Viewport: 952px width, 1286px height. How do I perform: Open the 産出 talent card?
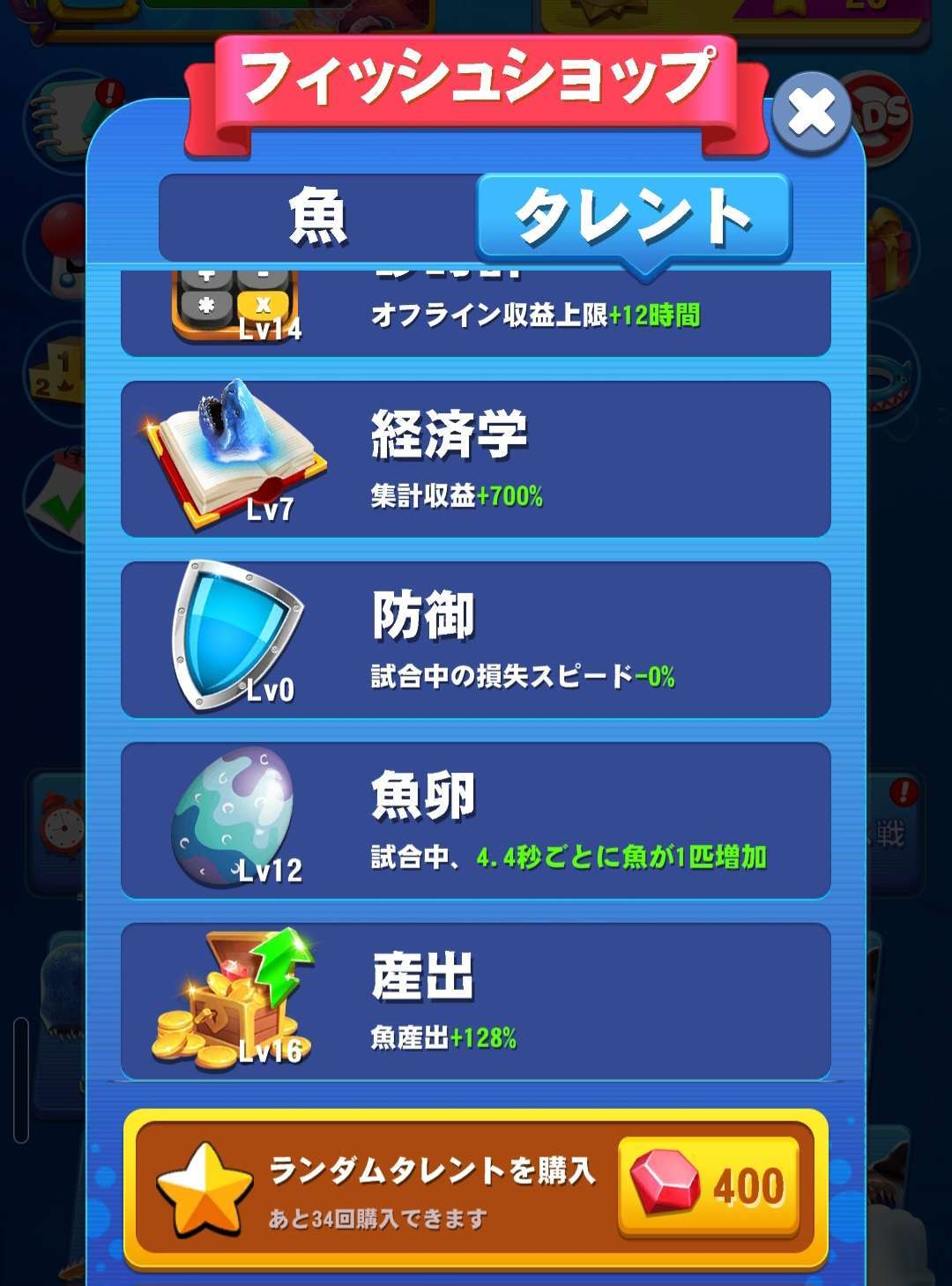click(x=475, y=1001)
